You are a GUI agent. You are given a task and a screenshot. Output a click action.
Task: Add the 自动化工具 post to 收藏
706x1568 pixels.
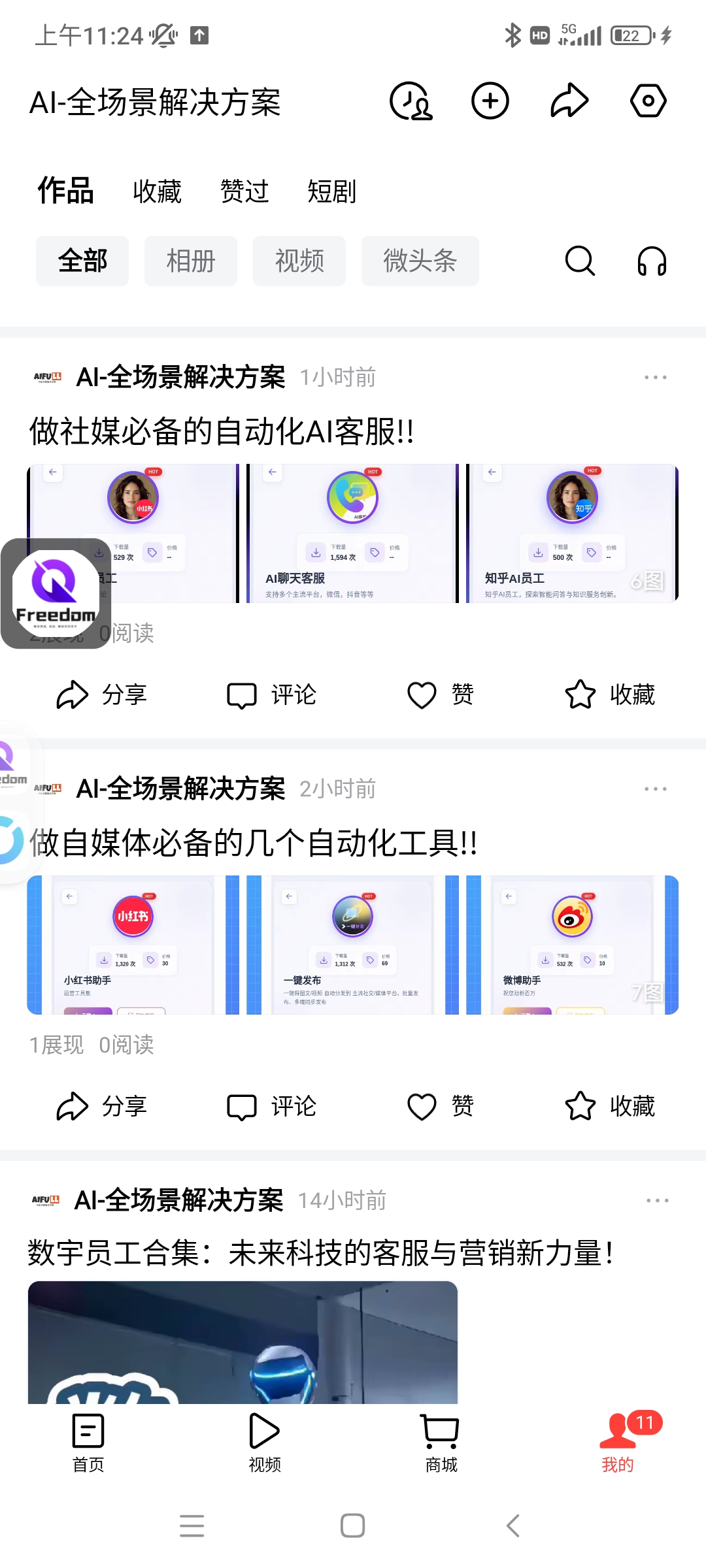click(x=609, y=1107)
